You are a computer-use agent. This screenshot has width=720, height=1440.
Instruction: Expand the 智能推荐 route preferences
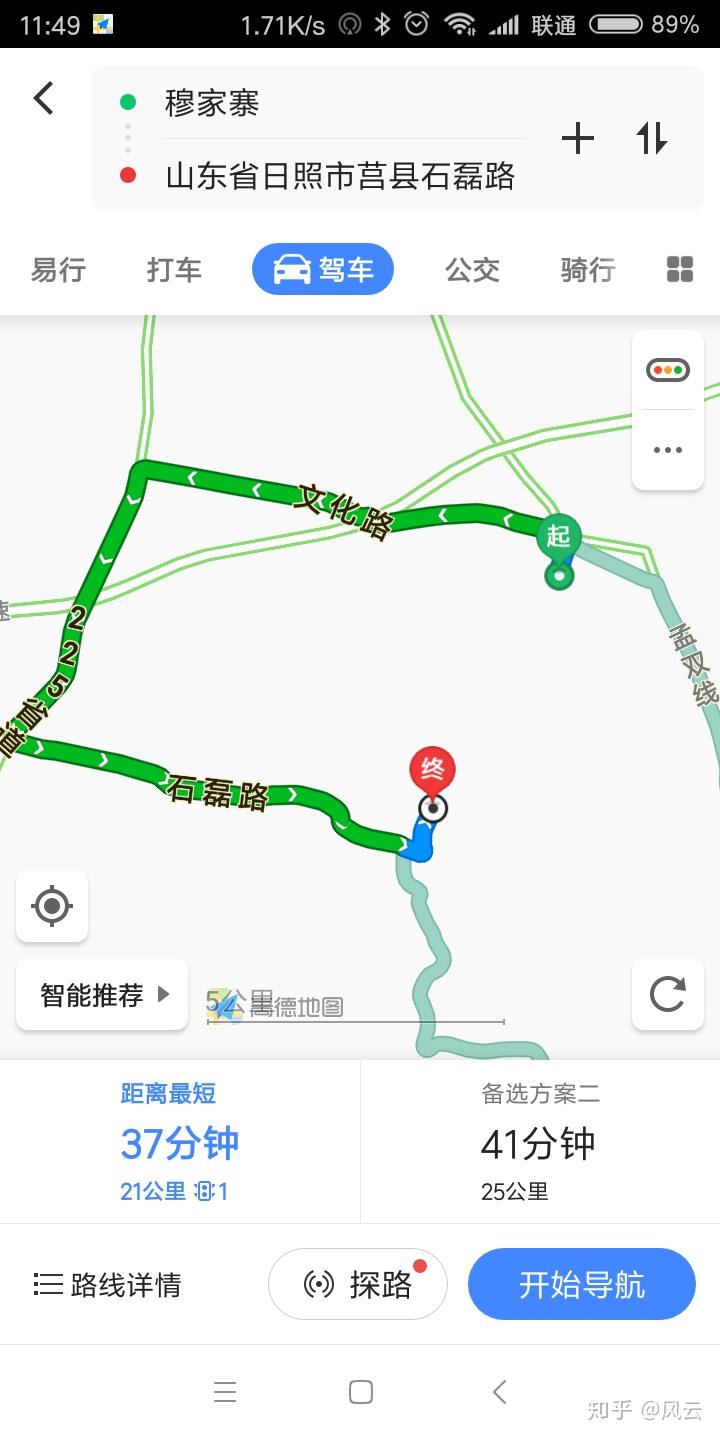click(102, 995)
